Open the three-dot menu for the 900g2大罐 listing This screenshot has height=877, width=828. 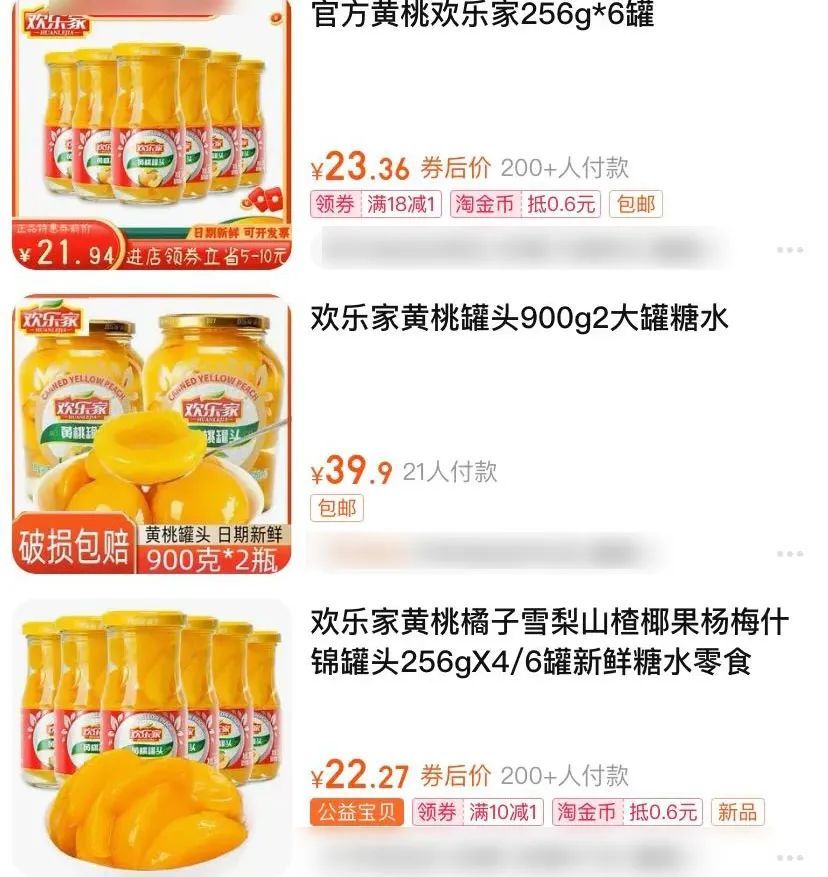(x=790, y=553)
